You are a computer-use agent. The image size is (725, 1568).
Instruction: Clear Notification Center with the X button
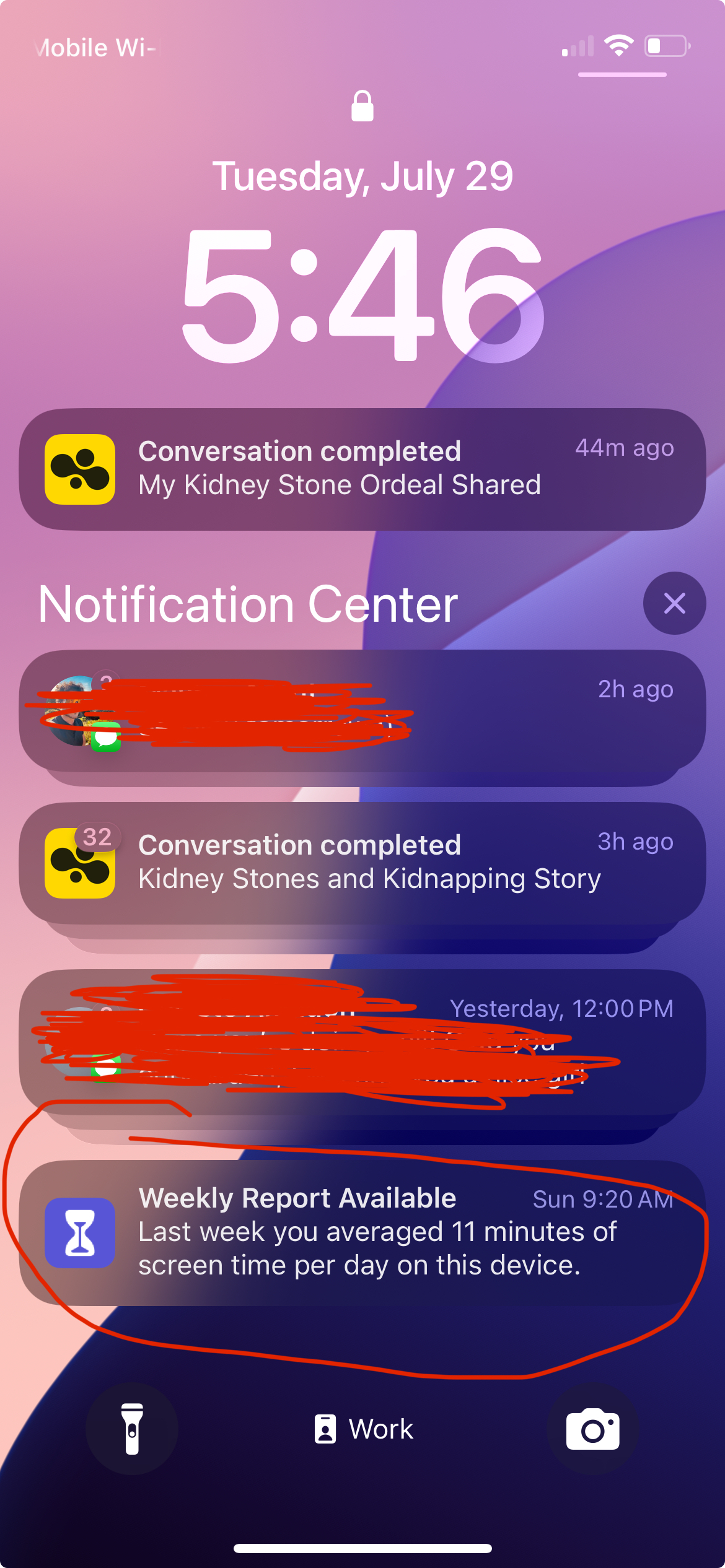pyautogui.click(x=674, y=603)
